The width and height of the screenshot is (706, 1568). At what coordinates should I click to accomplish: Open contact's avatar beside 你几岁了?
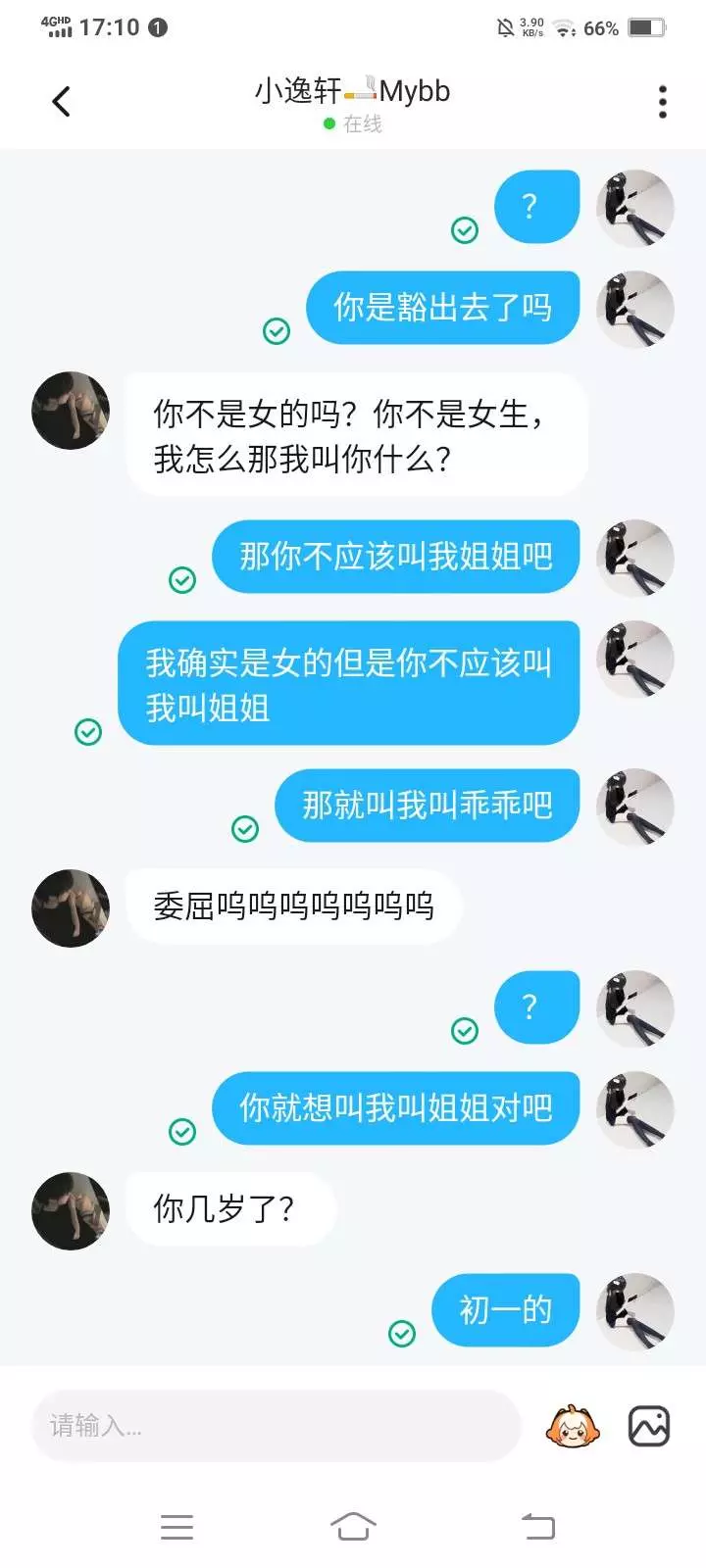pyautogui.click(x=71, y=1210)
